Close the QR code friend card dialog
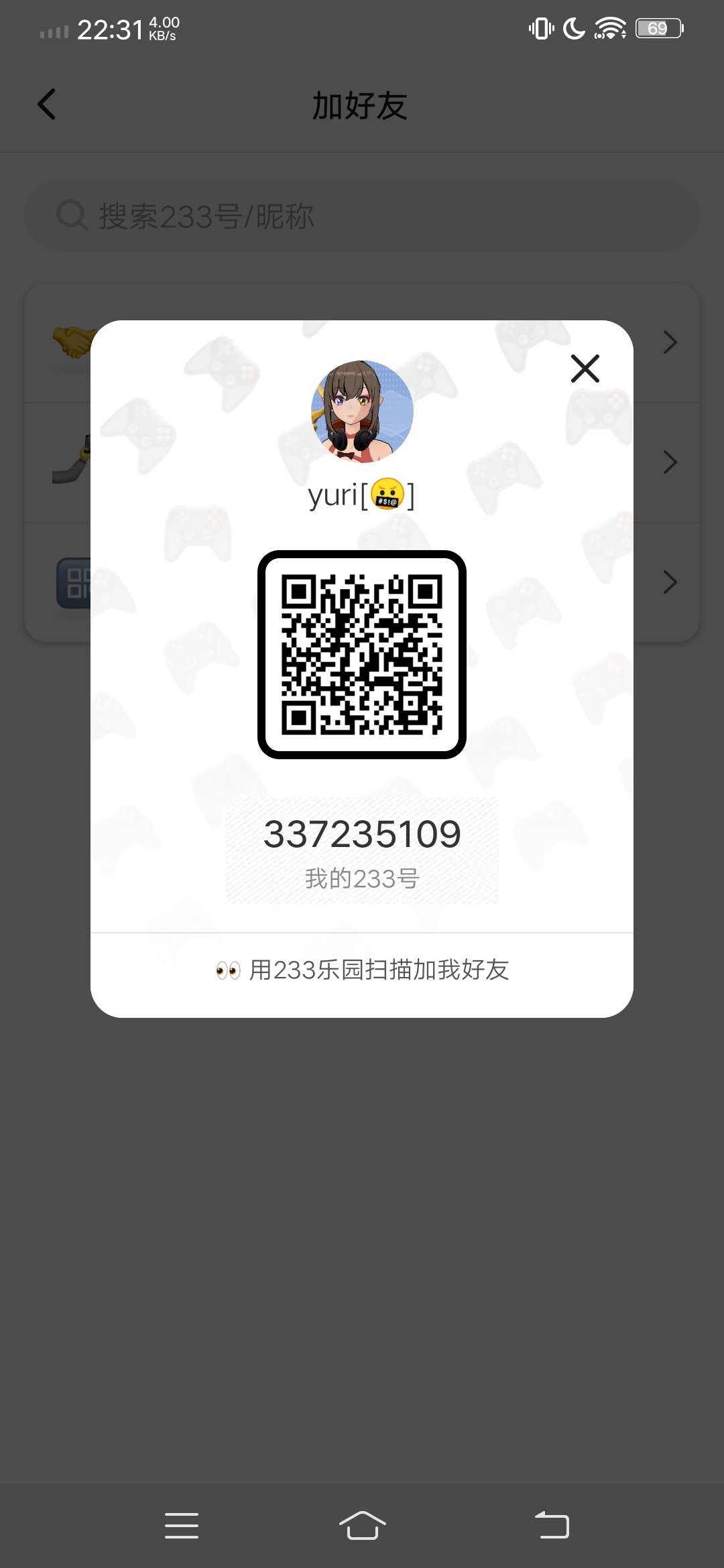The width and height of the screenshot is (724, 1568). (585, 369)
